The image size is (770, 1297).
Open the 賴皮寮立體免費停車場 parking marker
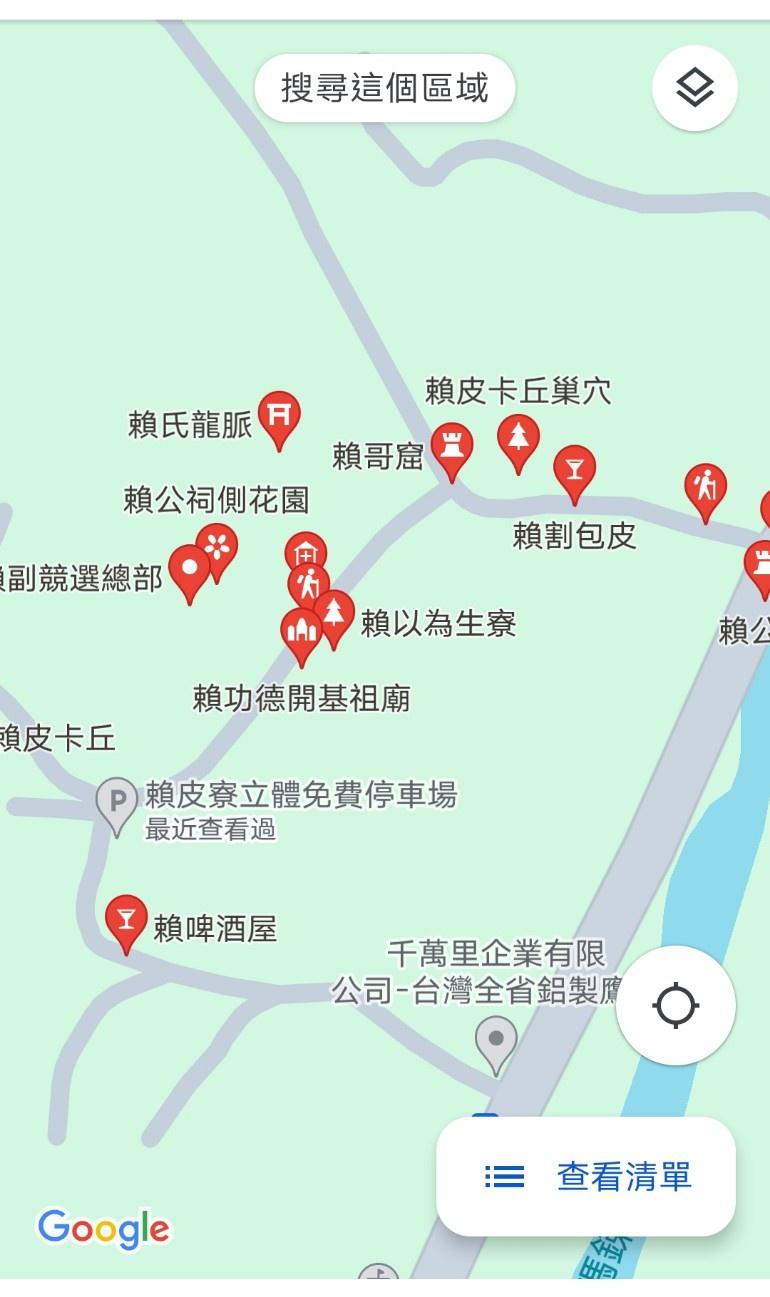pos(117,802)
